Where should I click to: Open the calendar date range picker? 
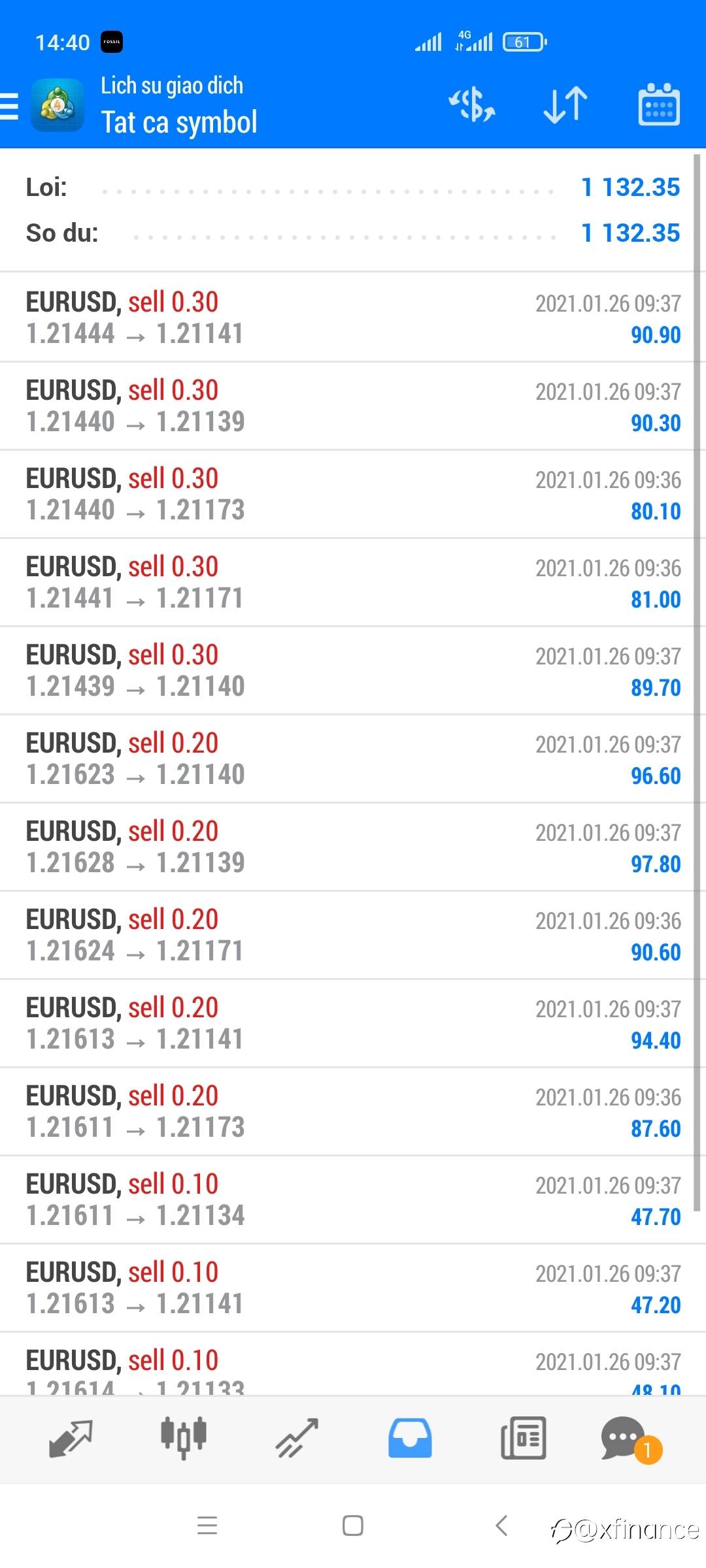659,105
